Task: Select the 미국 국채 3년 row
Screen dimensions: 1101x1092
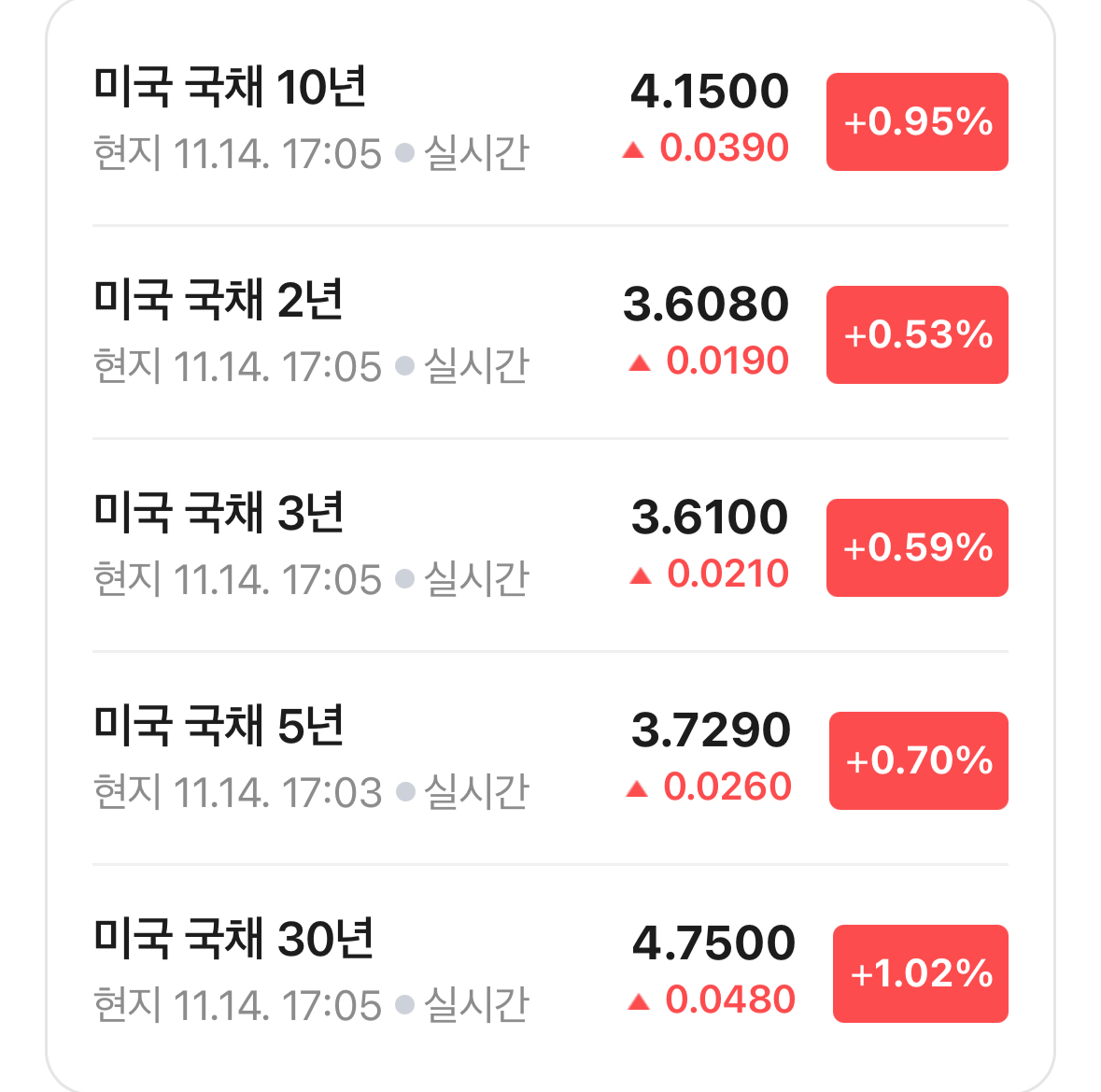Action: [x=551, y=546]
